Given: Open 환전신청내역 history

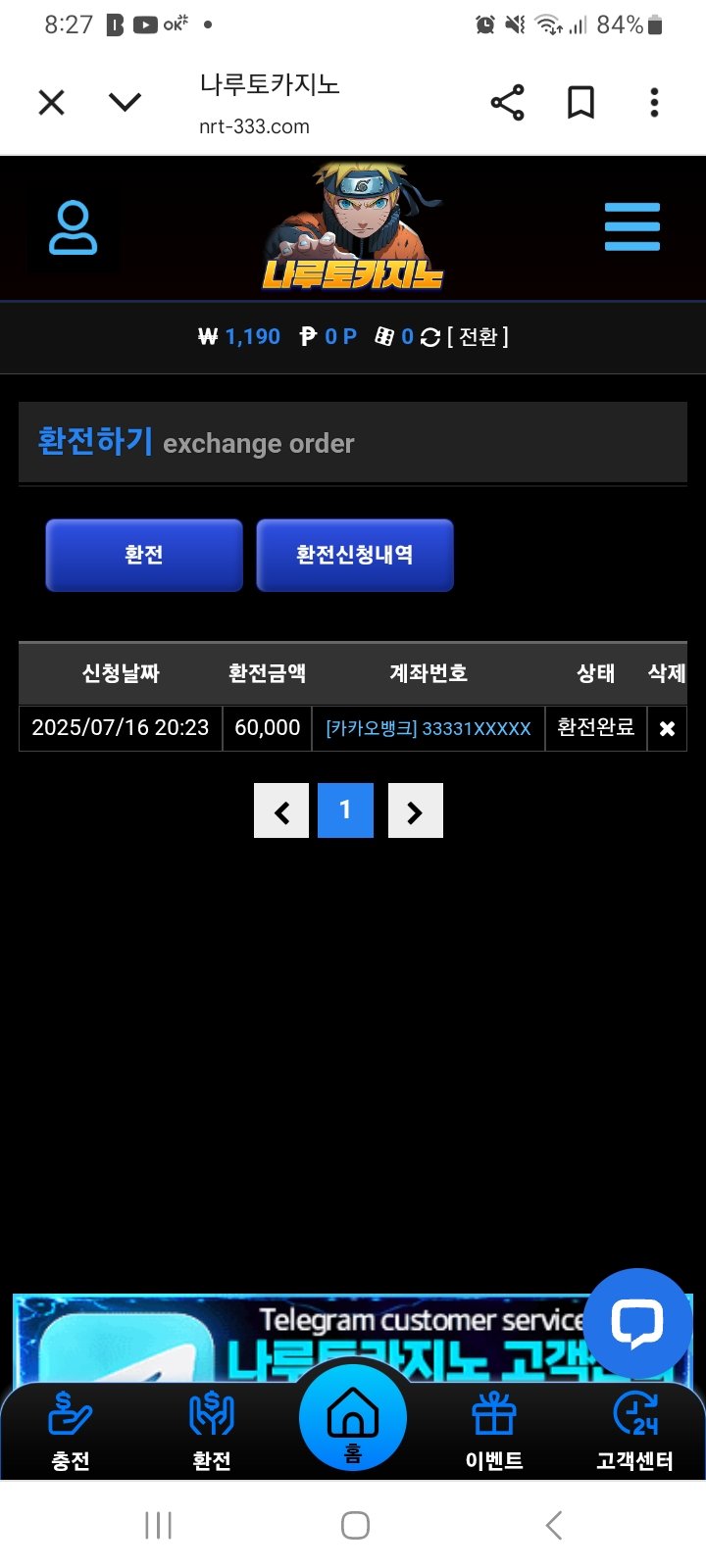Looking at the screenshot, I should click(355, 555).
